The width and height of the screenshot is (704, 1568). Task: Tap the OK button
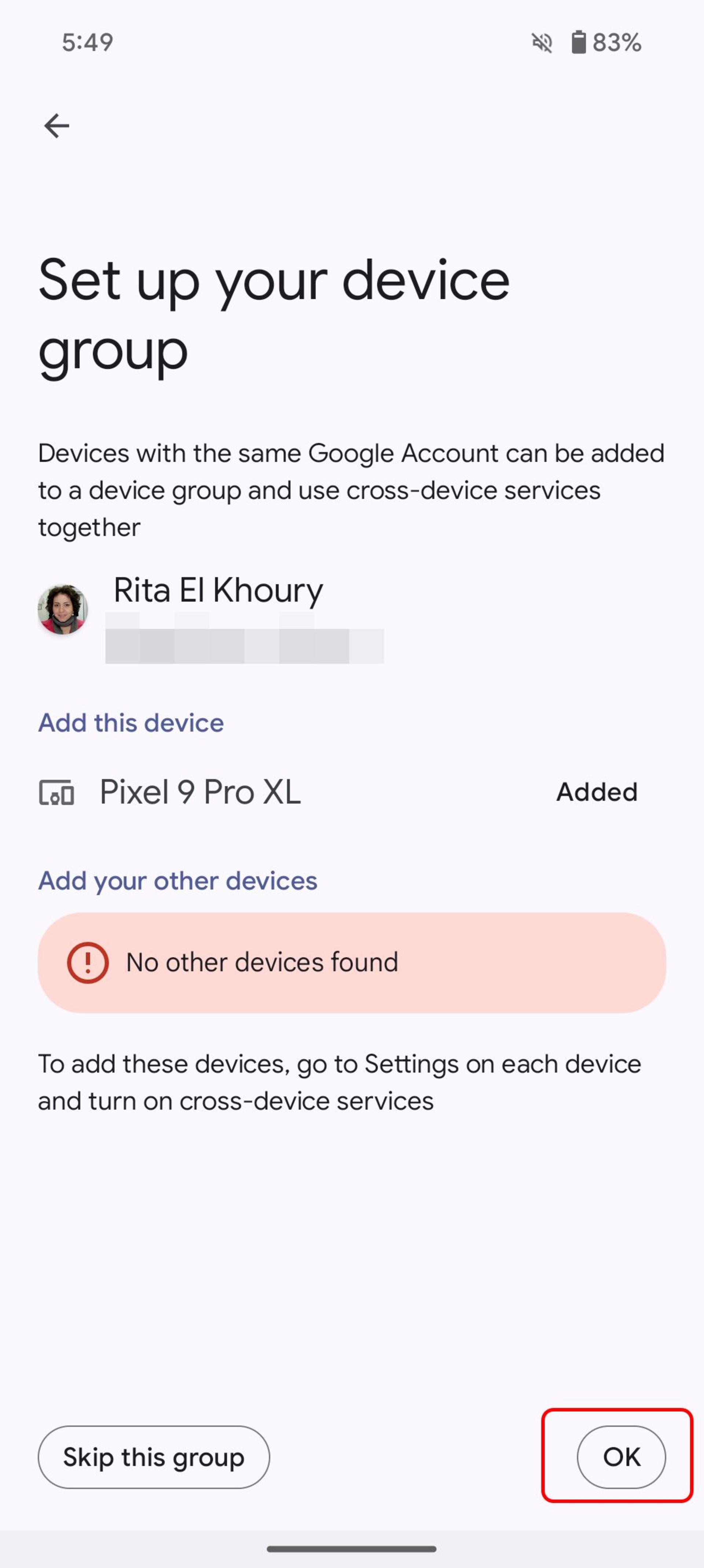621,1456
